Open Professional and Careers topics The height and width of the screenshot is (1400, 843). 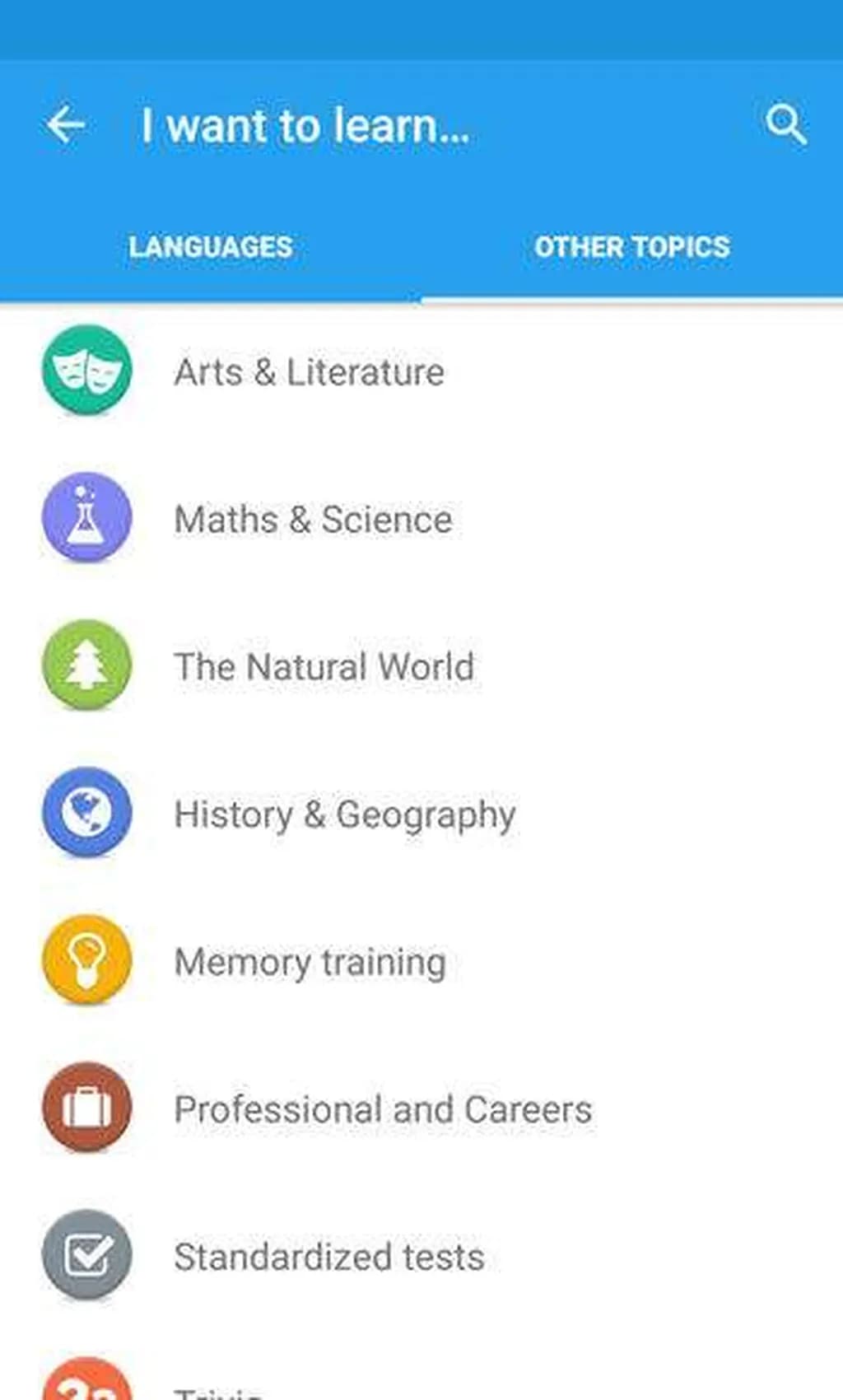point(383,1109)
